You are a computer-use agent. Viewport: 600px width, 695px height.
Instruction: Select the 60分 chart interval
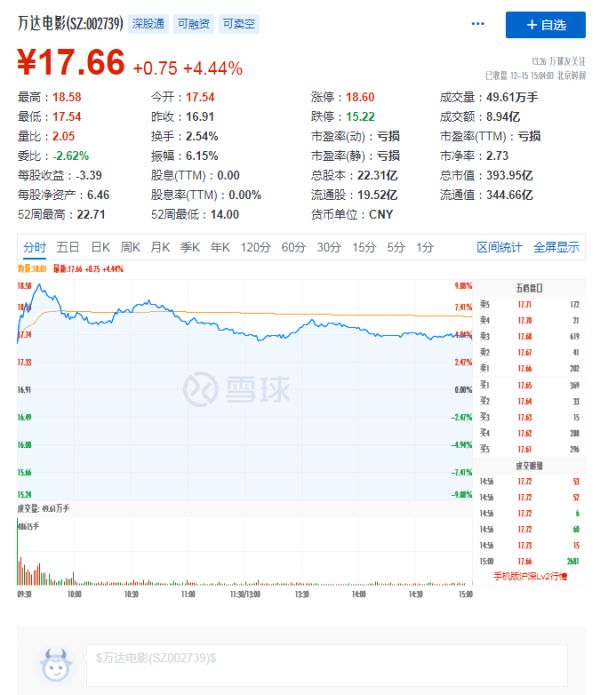(x=293, y=247)
